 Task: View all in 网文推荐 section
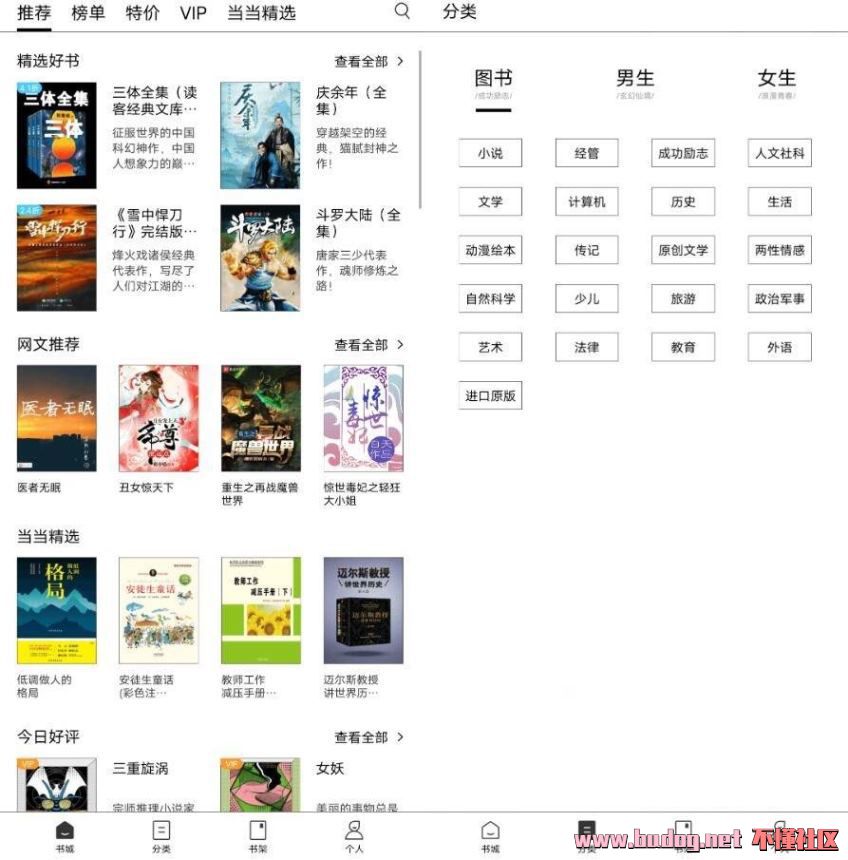pyautogui.click(x=369, y=345)
